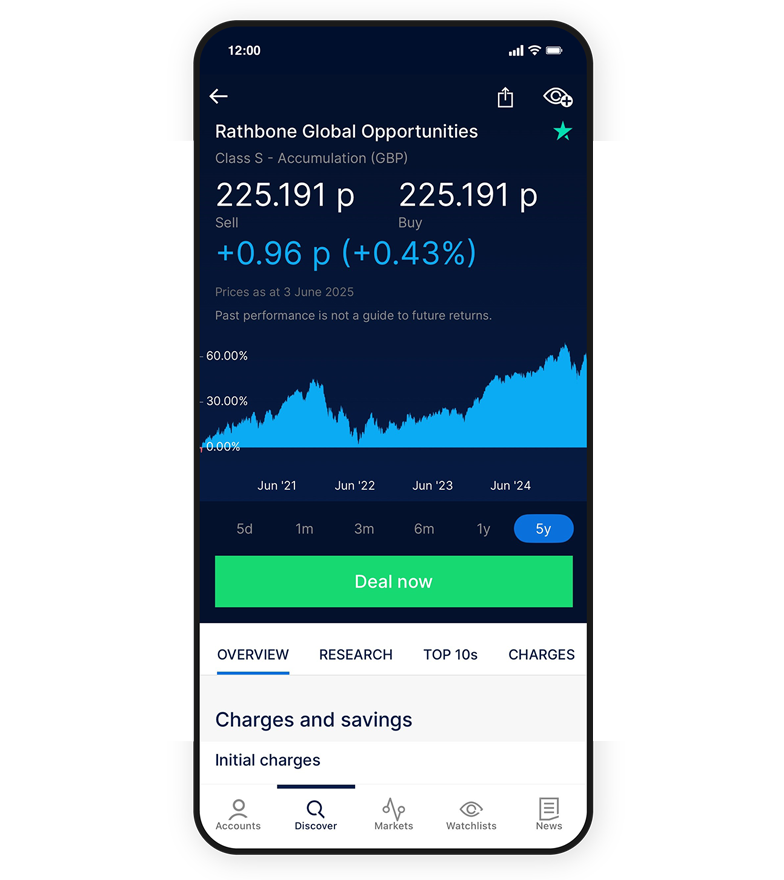Switch to the Markets section
The height and width of the screenshot is (880, 784).
coord(393,814)
